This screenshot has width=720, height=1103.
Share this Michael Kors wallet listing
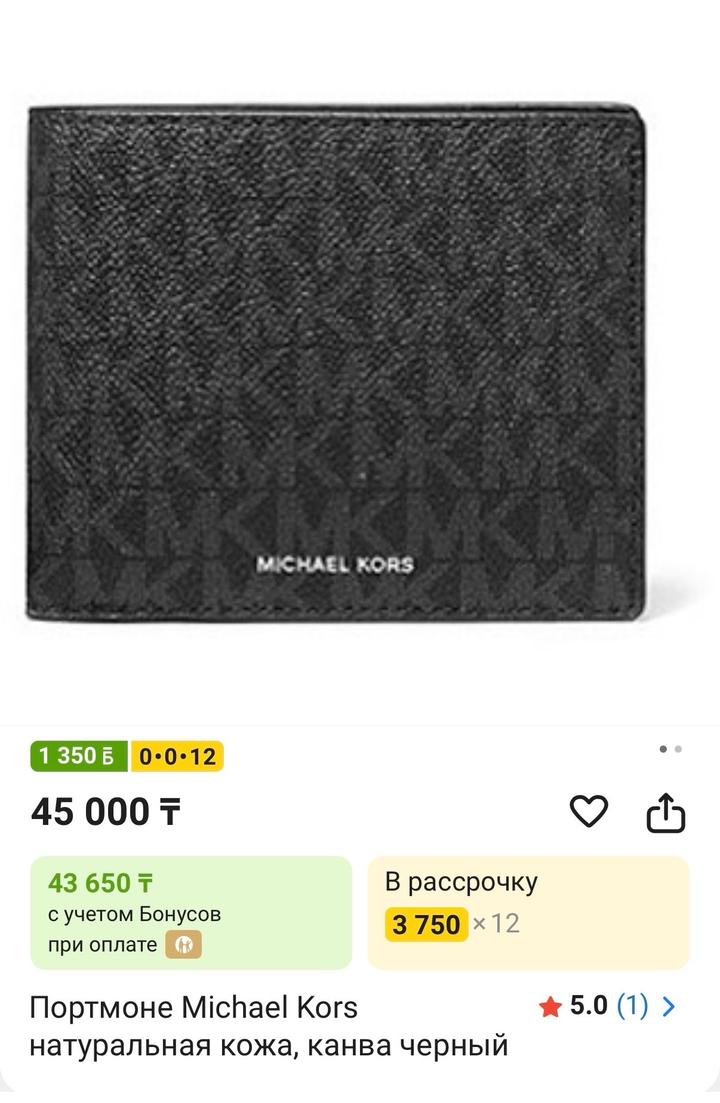coord(665,812)
